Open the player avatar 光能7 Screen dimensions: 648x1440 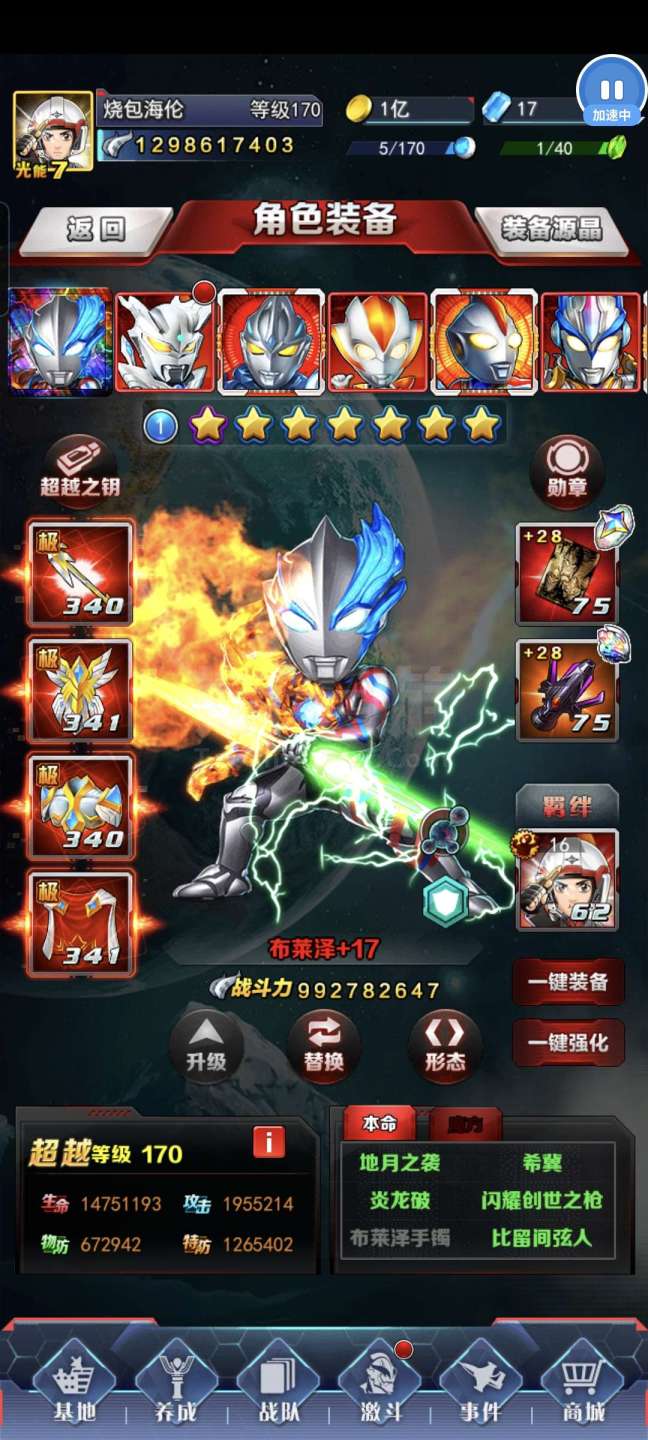[x=53, y=133]
